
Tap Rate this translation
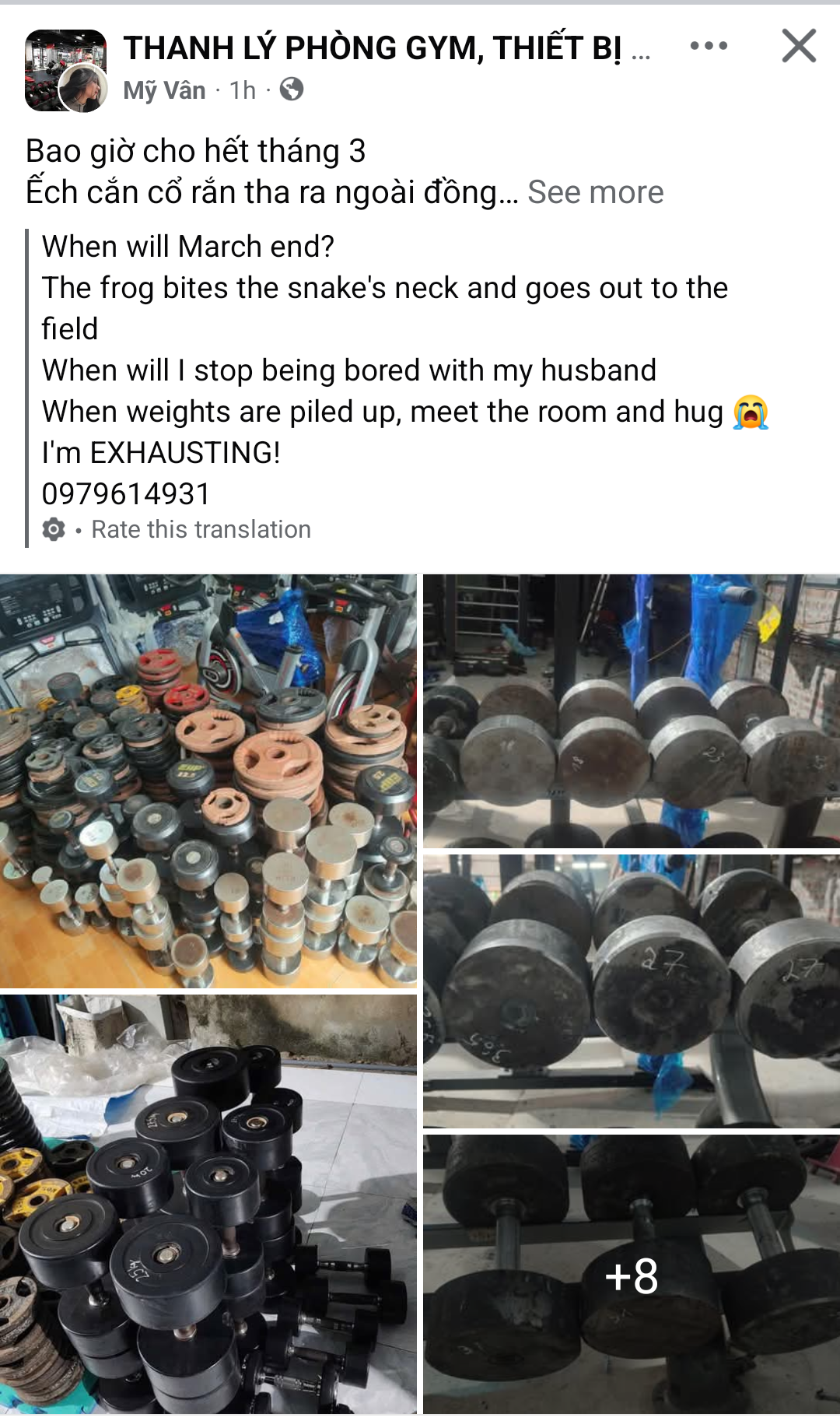pyautogui.click(x=201, y=530)
